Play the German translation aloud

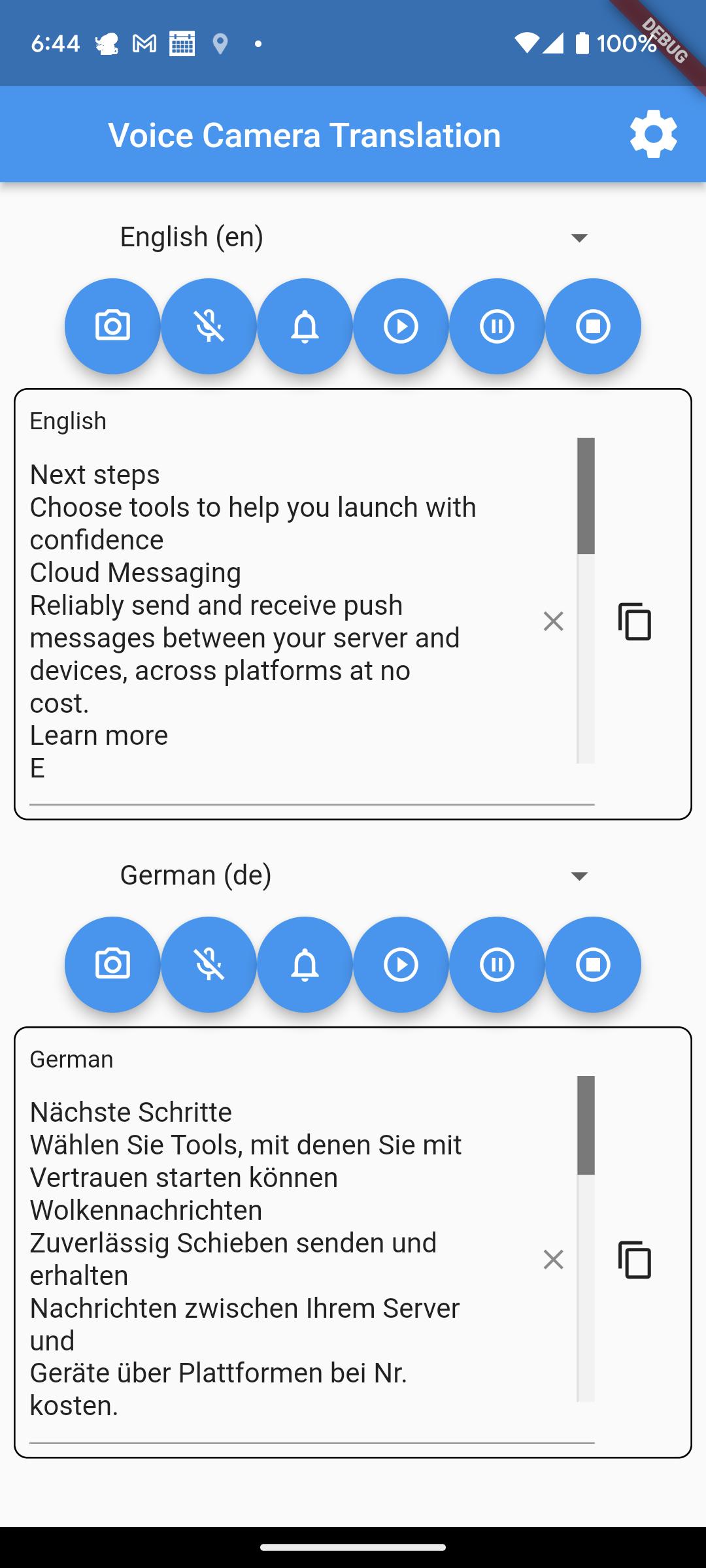(x=401, y=964)
